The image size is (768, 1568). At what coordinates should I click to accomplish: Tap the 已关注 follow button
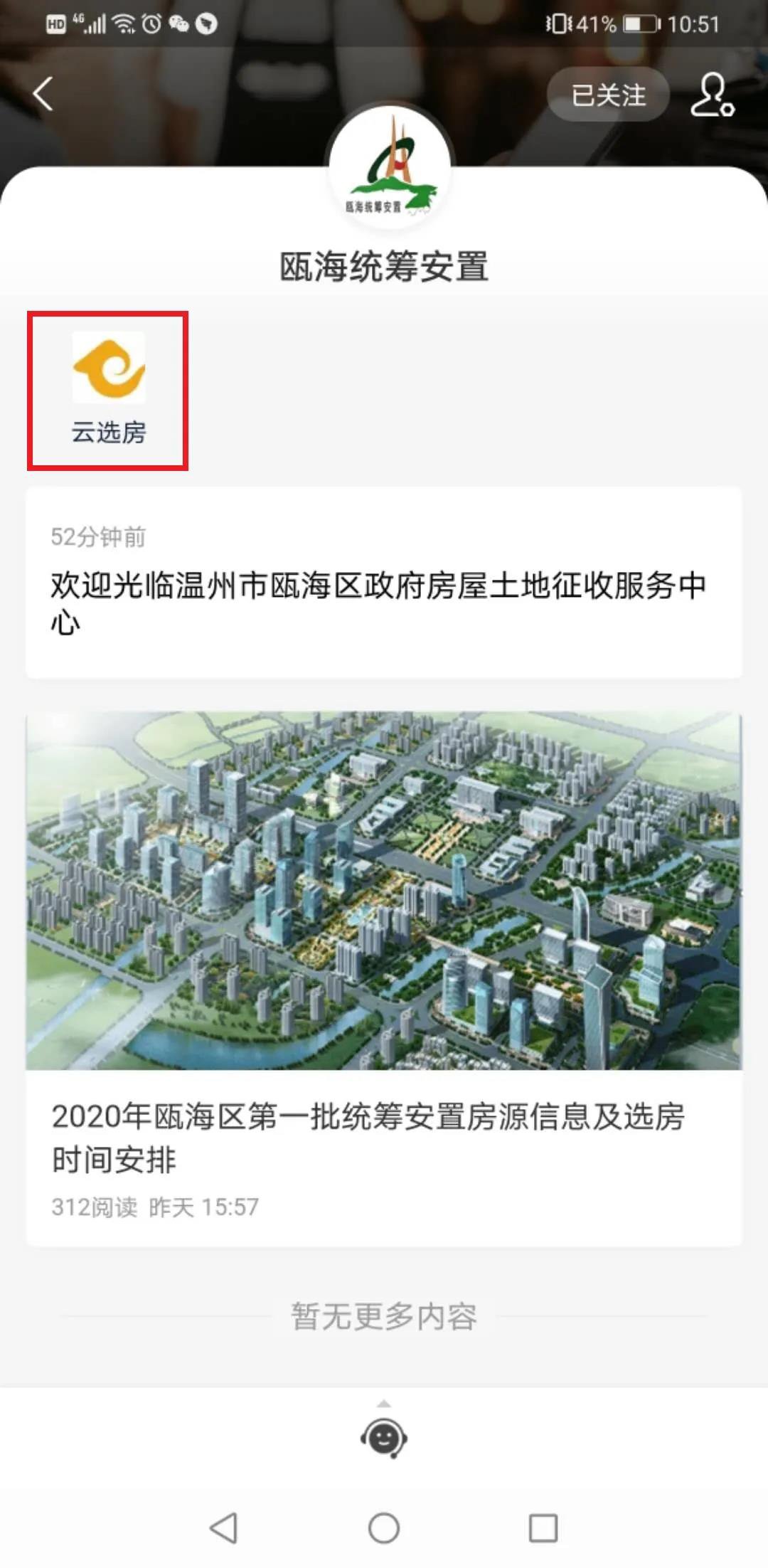(x=608, y=95)
